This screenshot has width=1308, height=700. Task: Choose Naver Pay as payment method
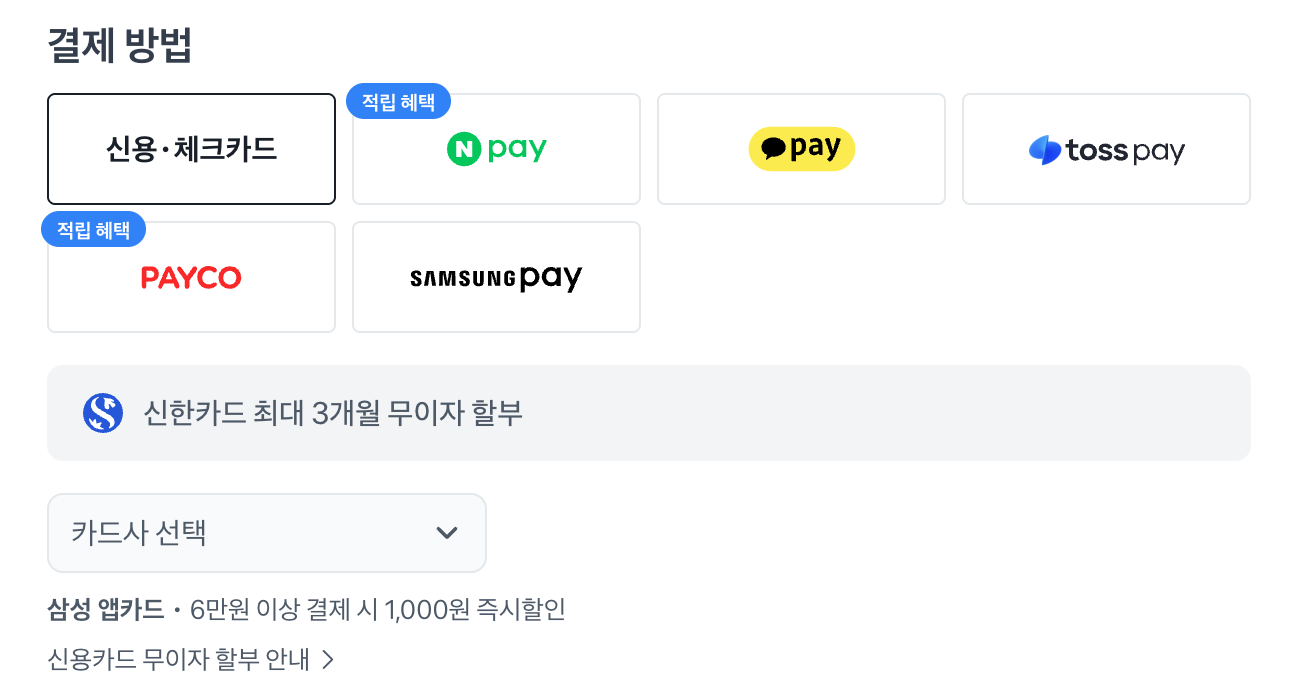496,150
